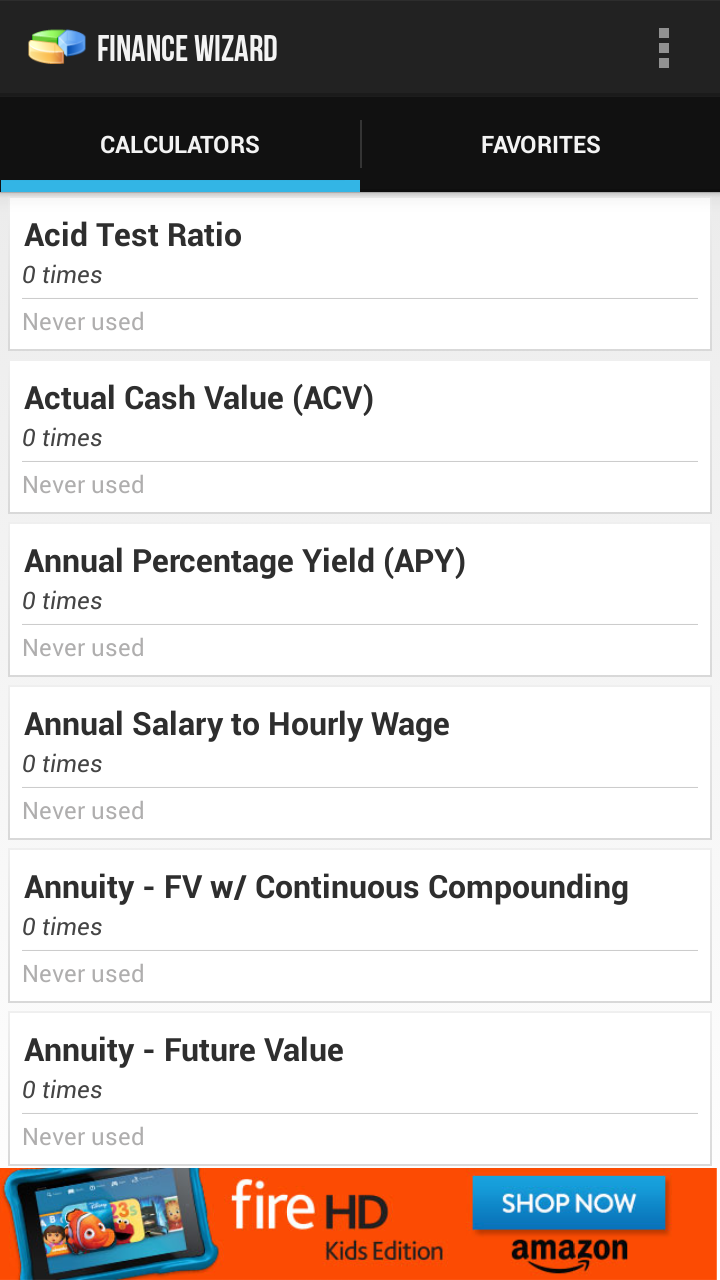Open the Favorites tab
The image size is (720, 1280).
click(x=540, y=144)
